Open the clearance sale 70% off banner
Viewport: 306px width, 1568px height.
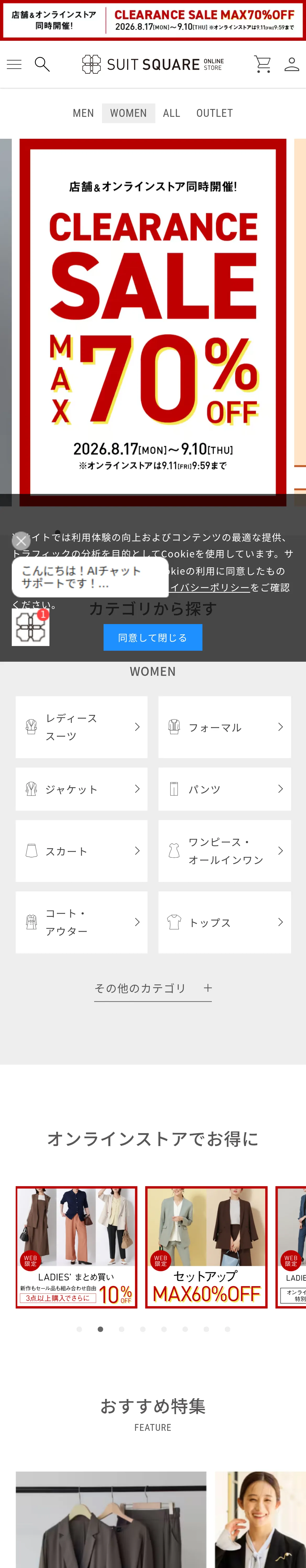153,322
